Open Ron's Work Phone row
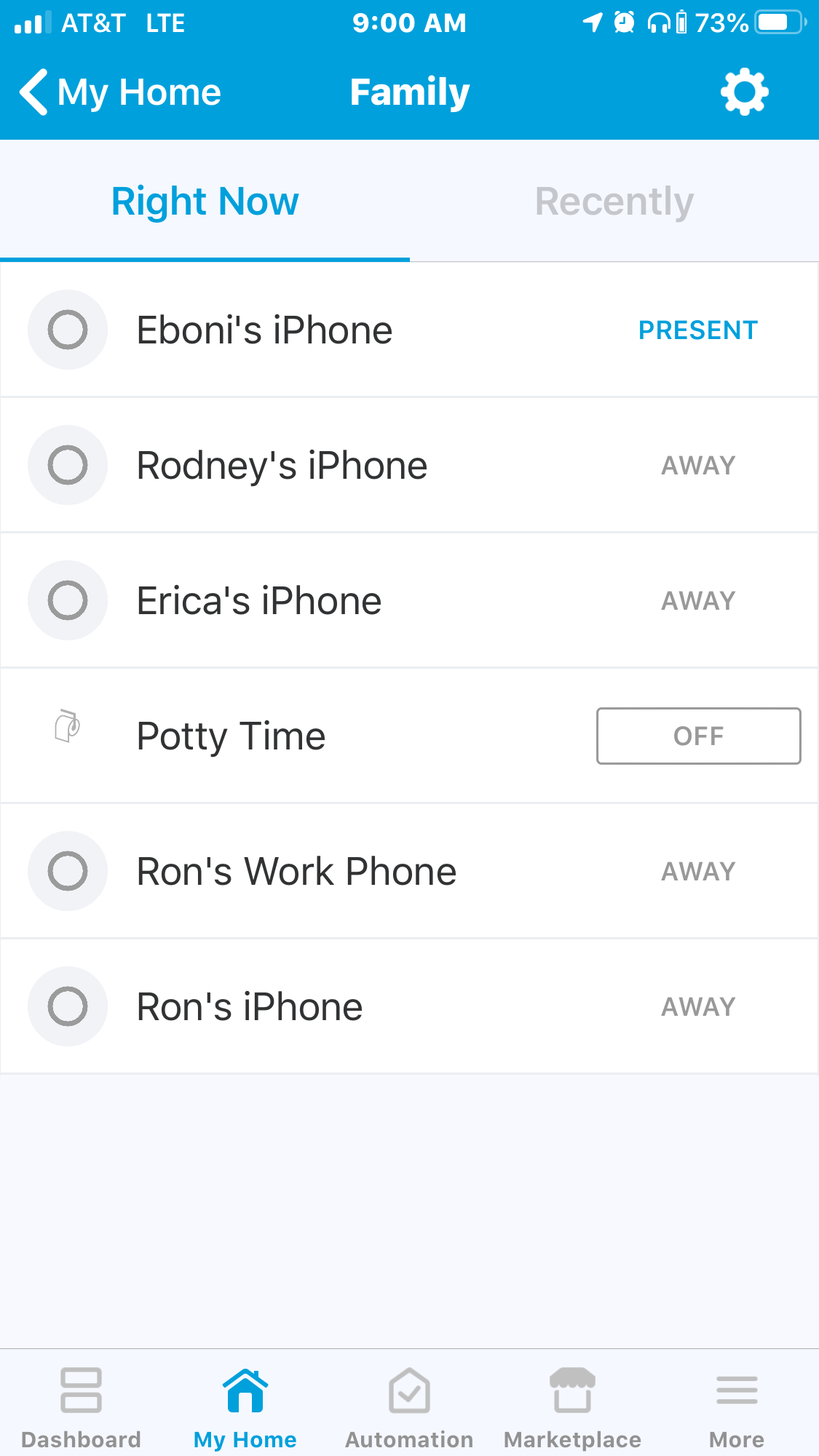 [409, 871]
